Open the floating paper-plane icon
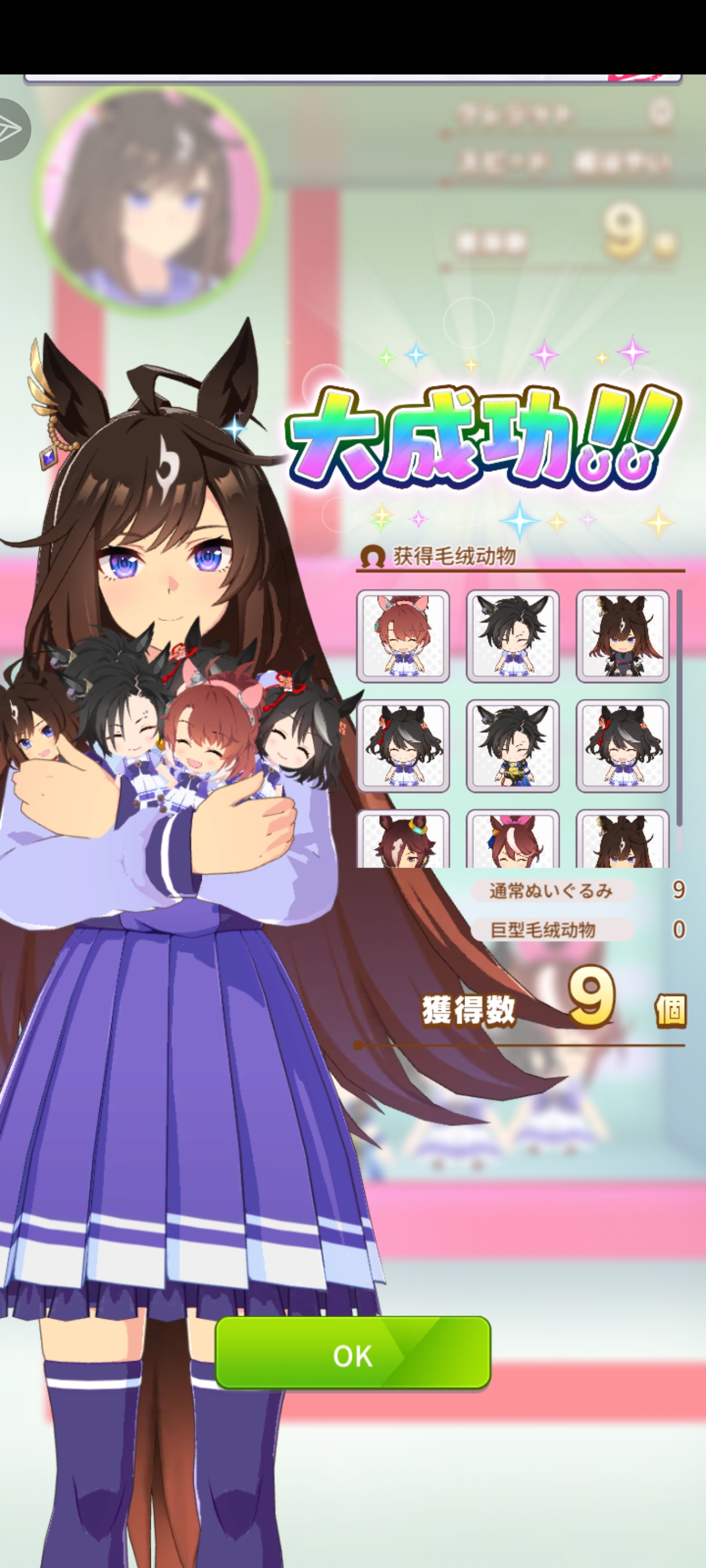 (x=11, y=129)
